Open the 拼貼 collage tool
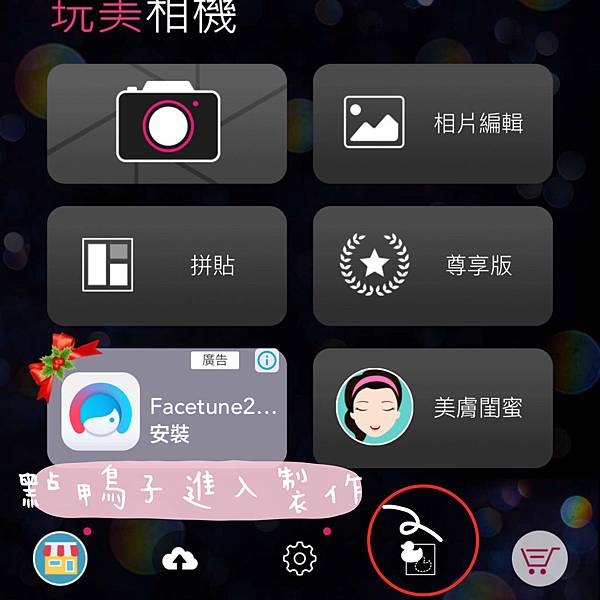Screen dimensions: 600x600 167,265
